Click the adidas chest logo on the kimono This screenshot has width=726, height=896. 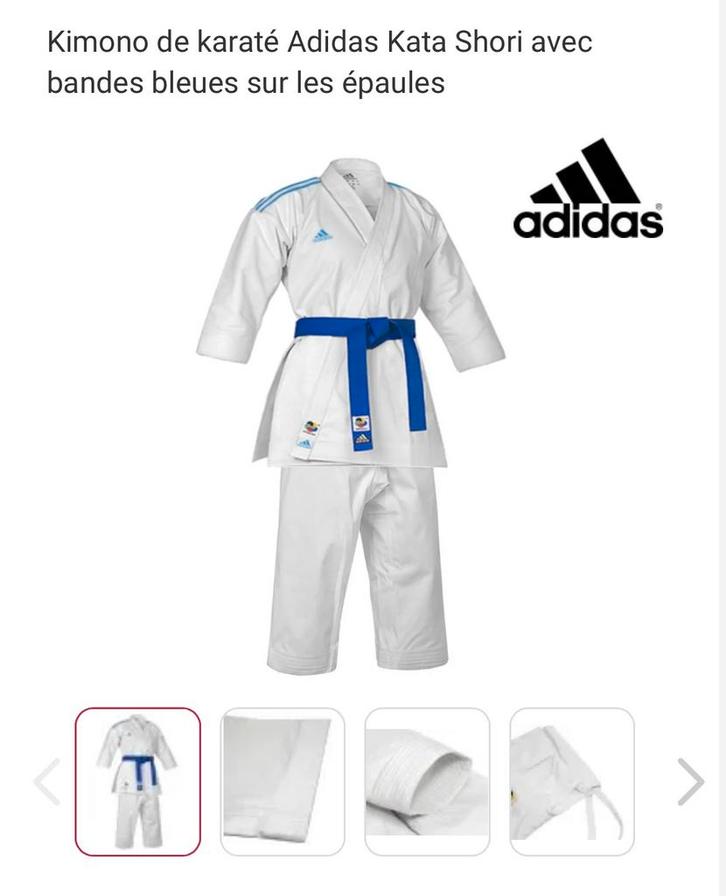coord(322,232)
